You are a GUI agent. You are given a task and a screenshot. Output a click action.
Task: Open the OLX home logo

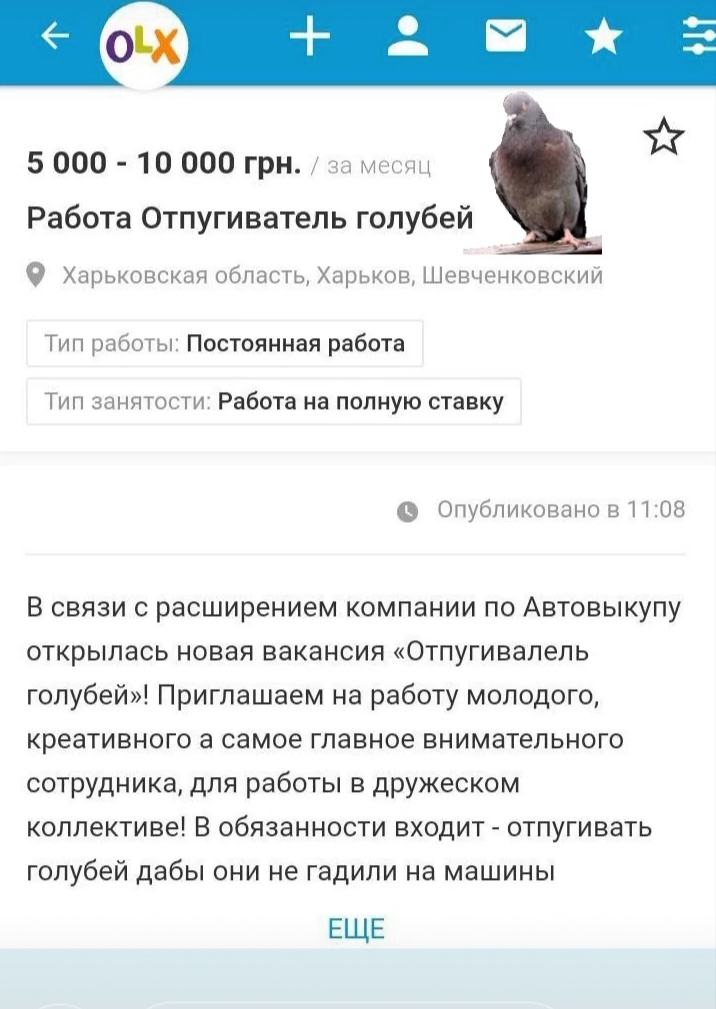point(145,45)
